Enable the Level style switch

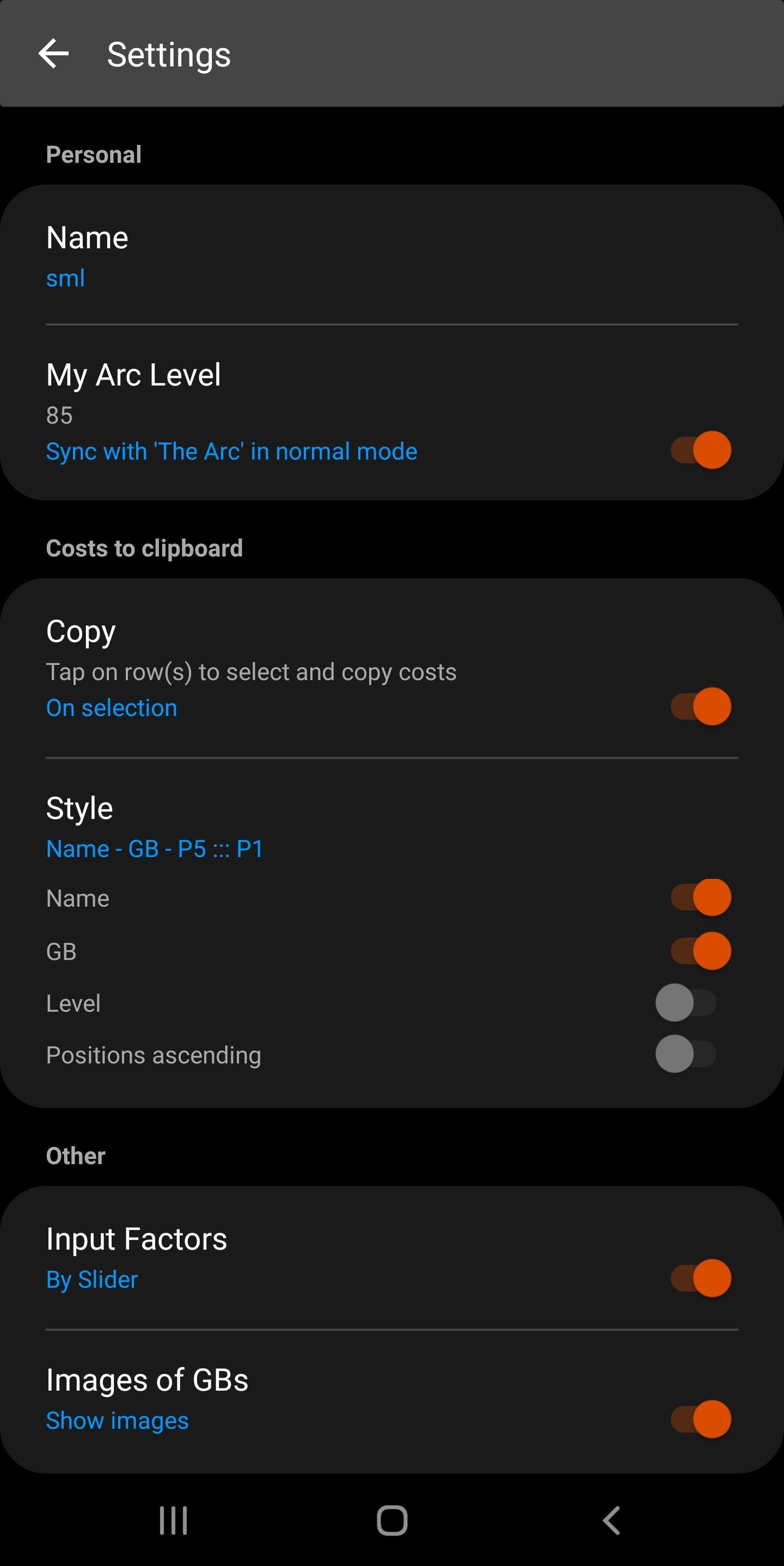click(686, 1003)
